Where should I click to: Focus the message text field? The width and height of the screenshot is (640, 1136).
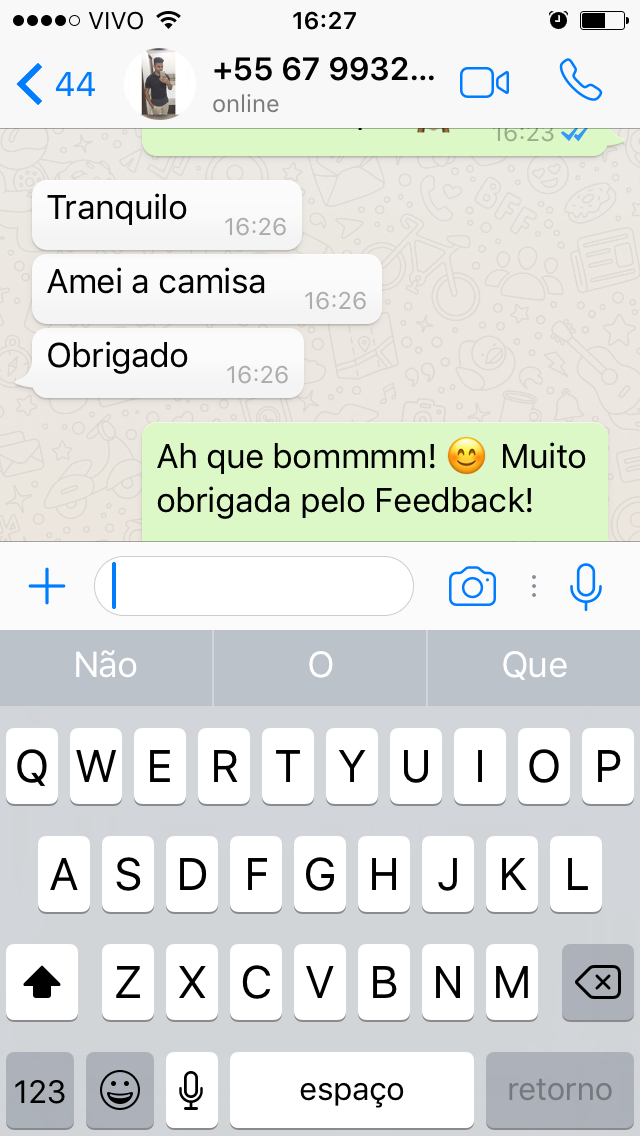(x=254, y=587)
